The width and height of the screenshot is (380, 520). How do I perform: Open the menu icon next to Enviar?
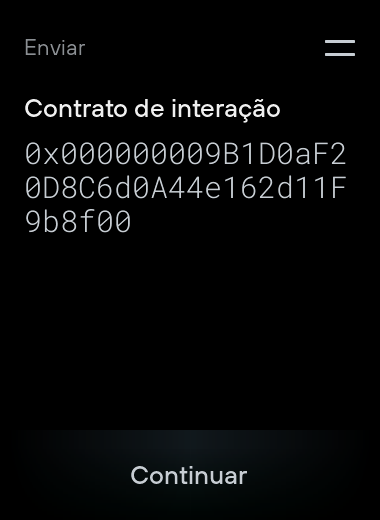[340, 48]
